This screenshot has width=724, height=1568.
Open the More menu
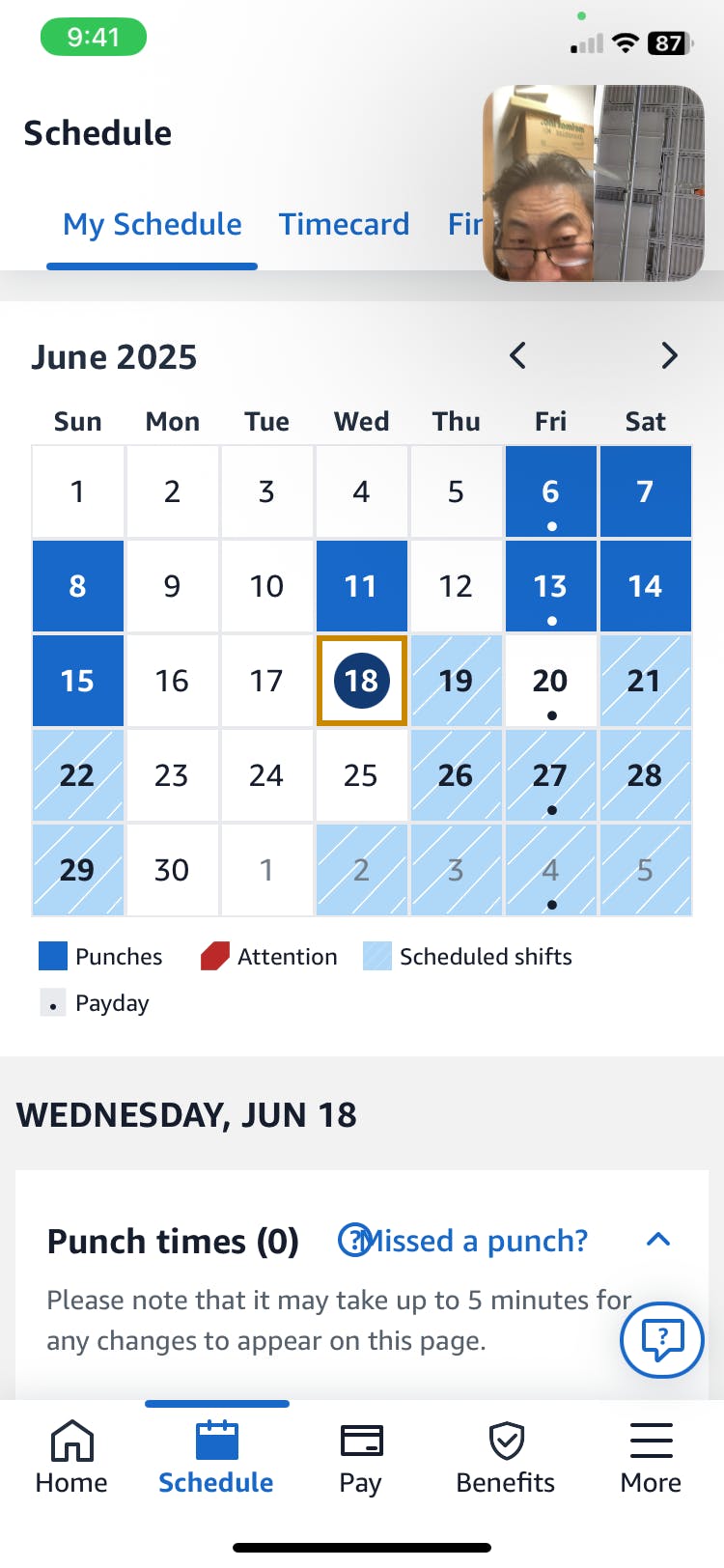652,1458
